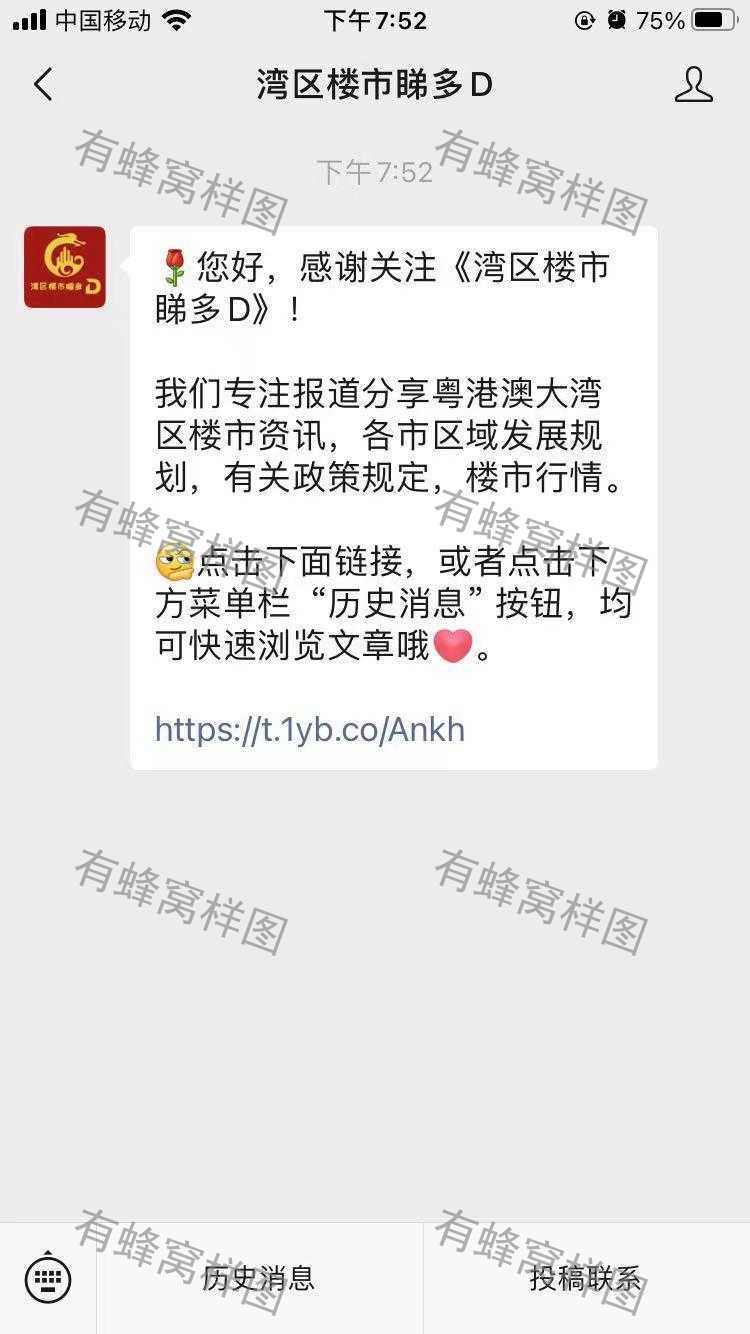
Task: Tap the 湾区楼市睇多D avatar
Action: click(65, 267)
